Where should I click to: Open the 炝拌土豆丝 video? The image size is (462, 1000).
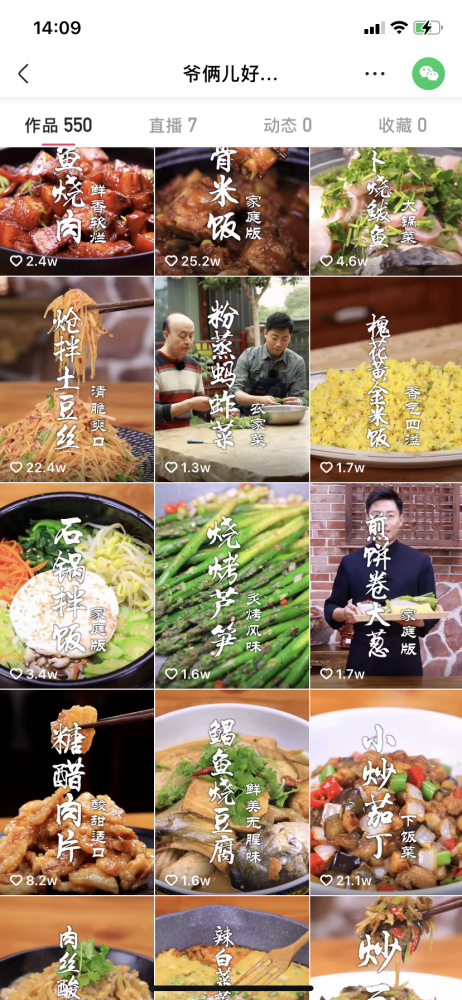(x=77, y=379)
